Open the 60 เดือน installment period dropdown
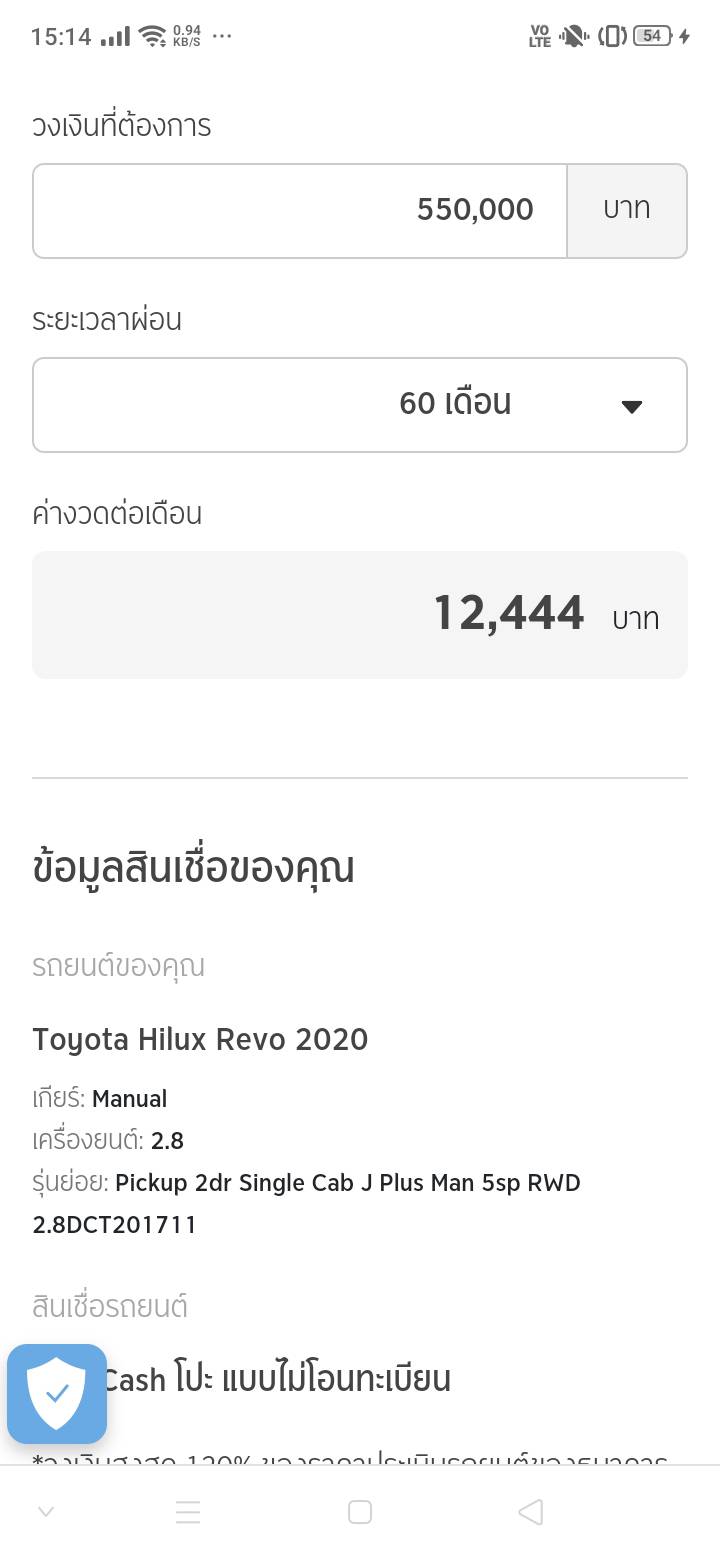 coord(360,405)
